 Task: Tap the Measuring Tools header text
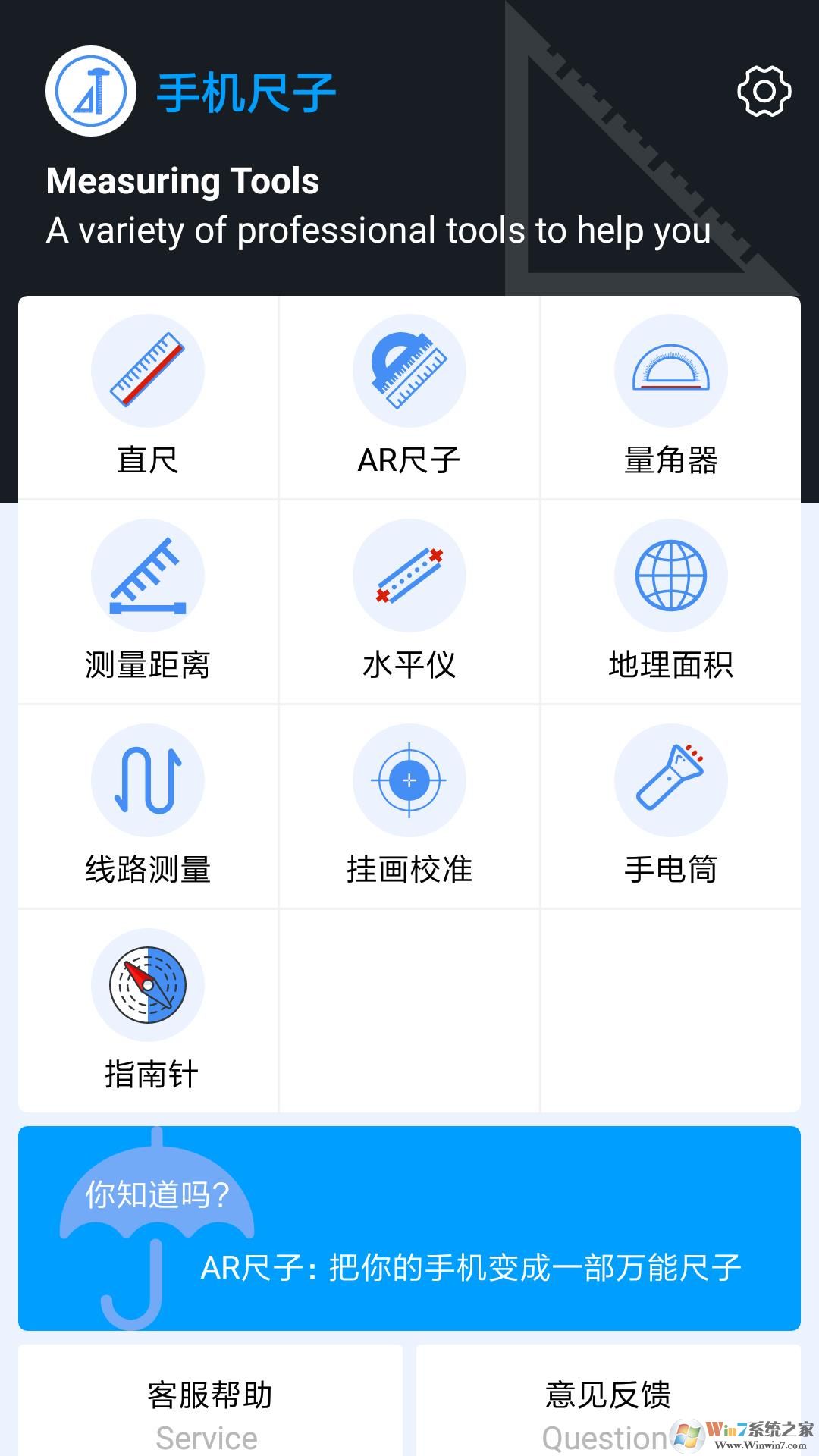(182, 182)
